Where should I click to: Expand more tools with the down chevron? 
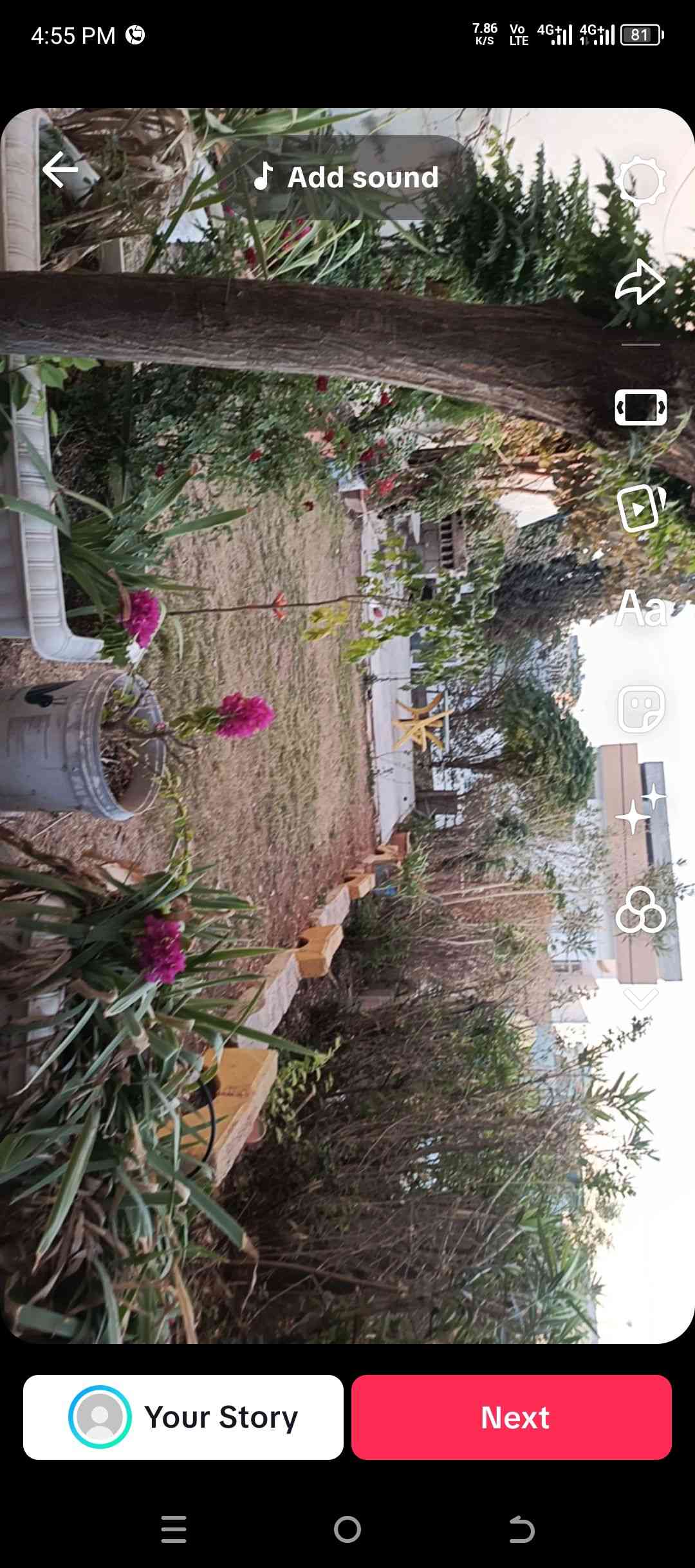pos(640,999)
